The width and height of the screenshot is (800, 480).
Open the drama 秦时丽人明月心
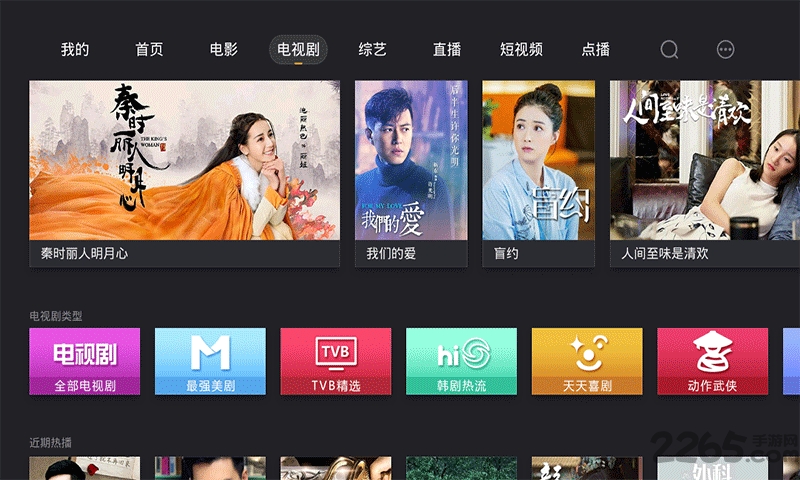tap(185, 172)
